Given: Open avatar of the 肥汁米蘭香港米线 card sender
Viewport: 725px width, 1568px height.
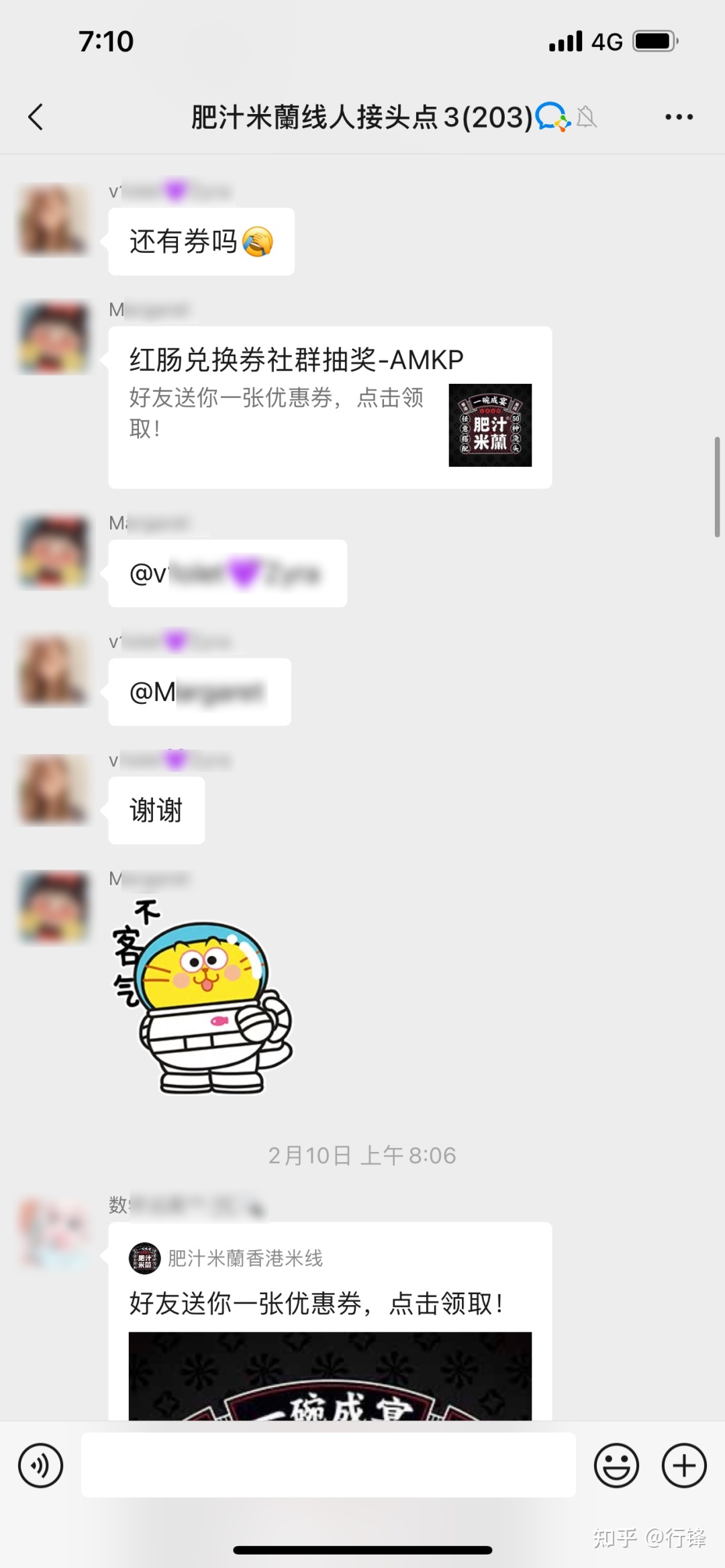Looking at the screenshot, I should click(54, 1233).
